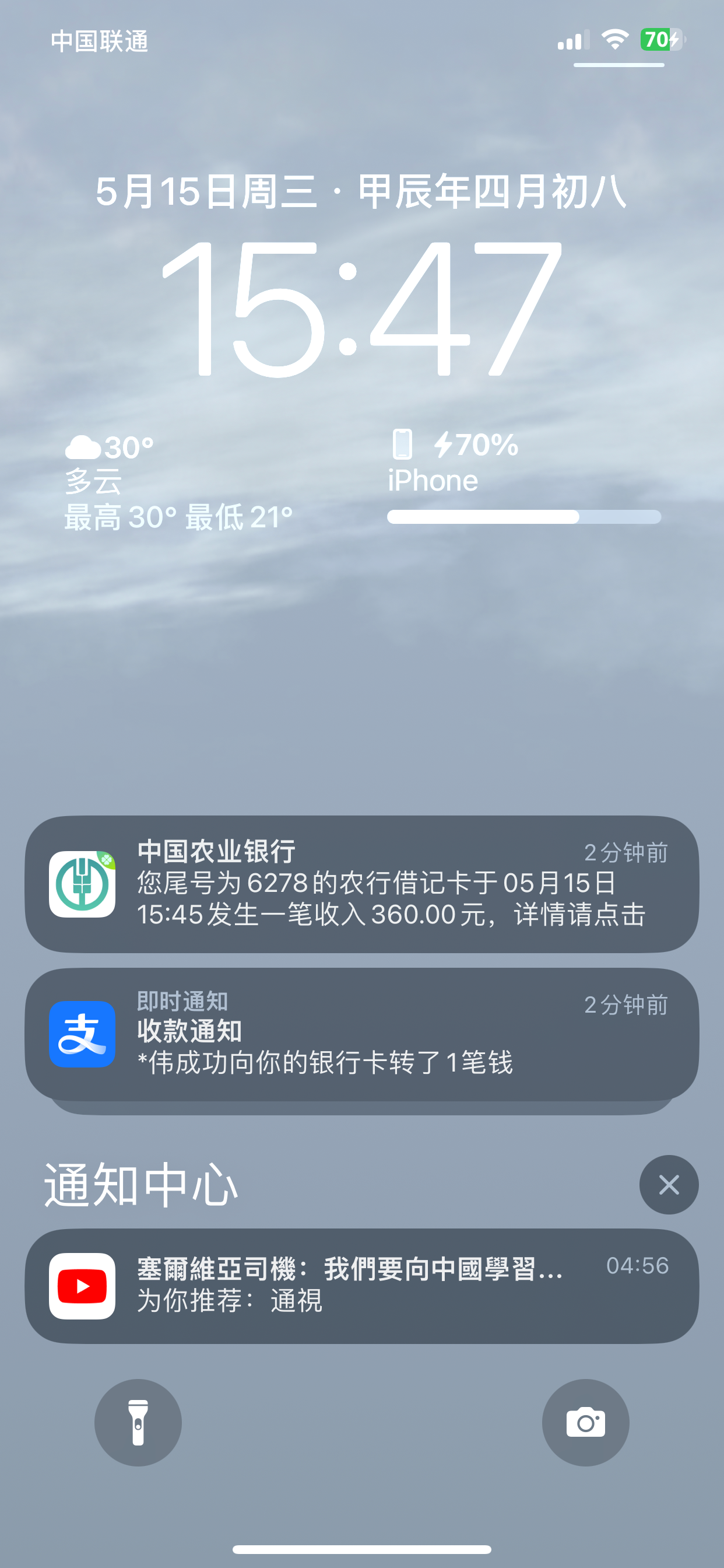
Task: Launch the camera shortcut
Action: coord(585,1422)
